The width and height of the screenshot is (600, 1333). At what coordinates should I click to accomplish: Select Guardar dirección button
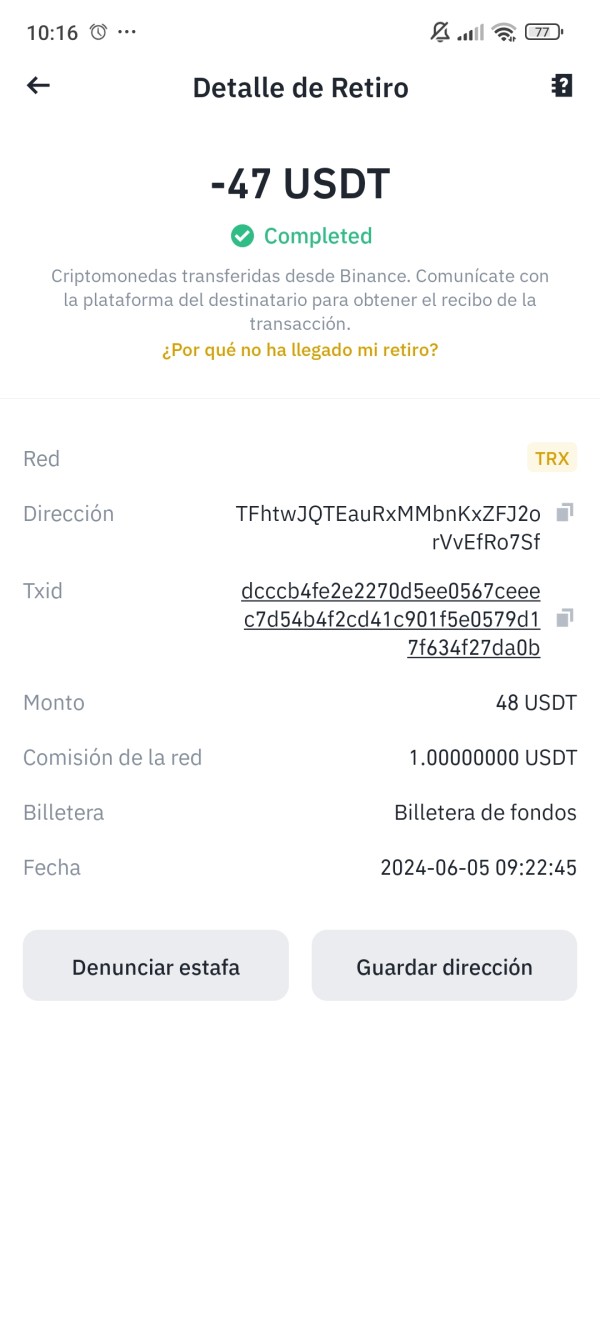click(444, 966)
